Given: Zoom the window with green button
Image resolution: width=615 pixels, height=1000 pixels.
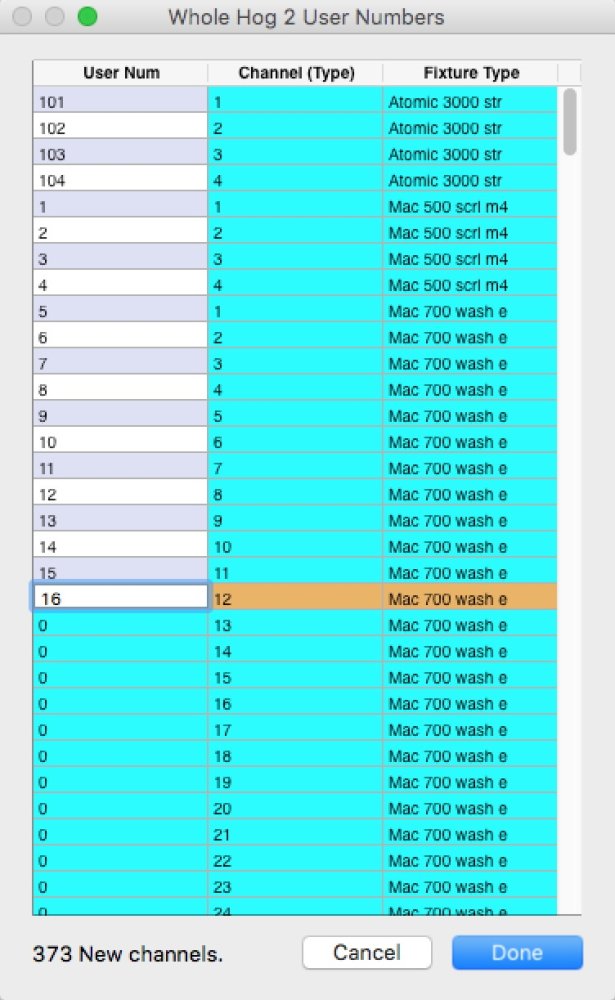Looking at the screenshot, I should [87, 17].
